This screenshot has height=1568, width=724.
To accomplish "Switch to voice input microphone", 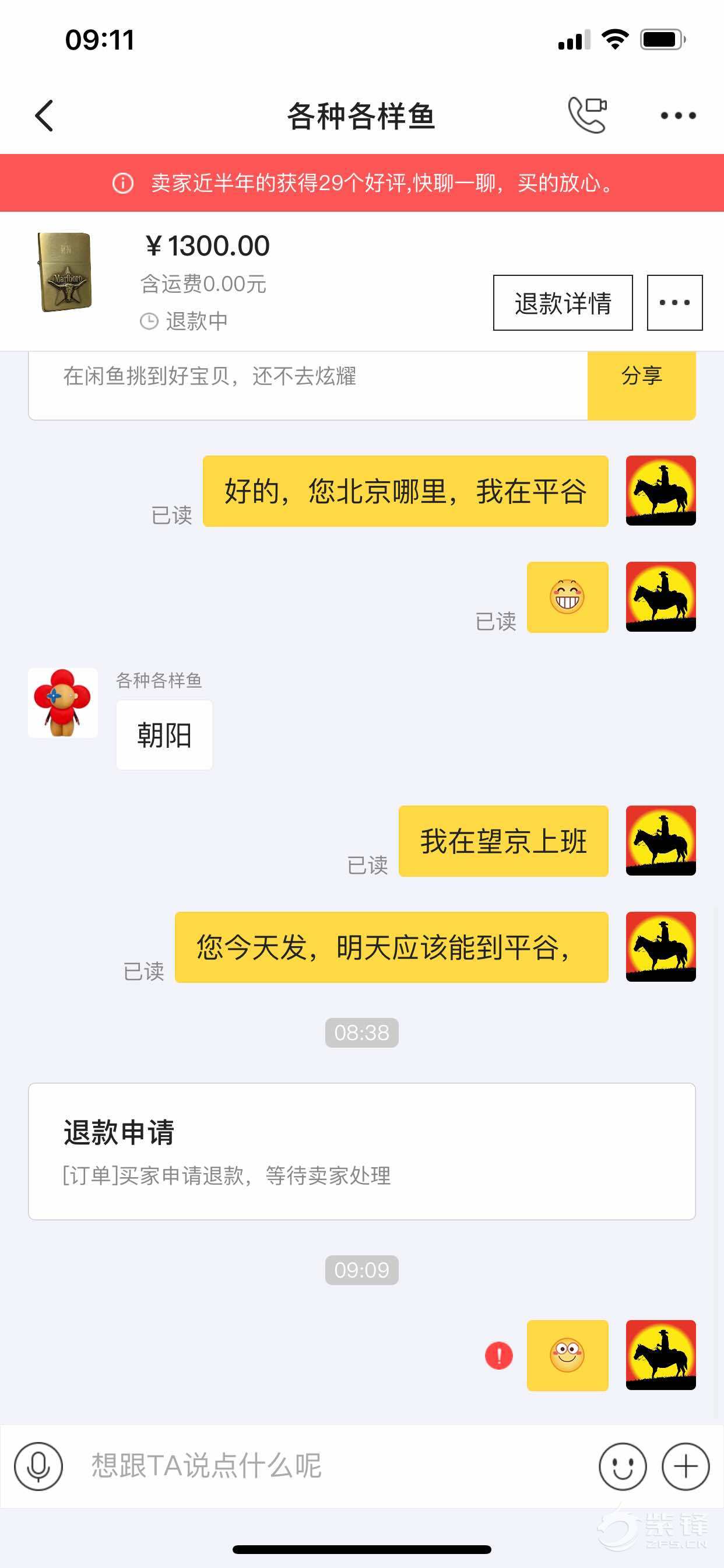I will (x=38, y=1466).
